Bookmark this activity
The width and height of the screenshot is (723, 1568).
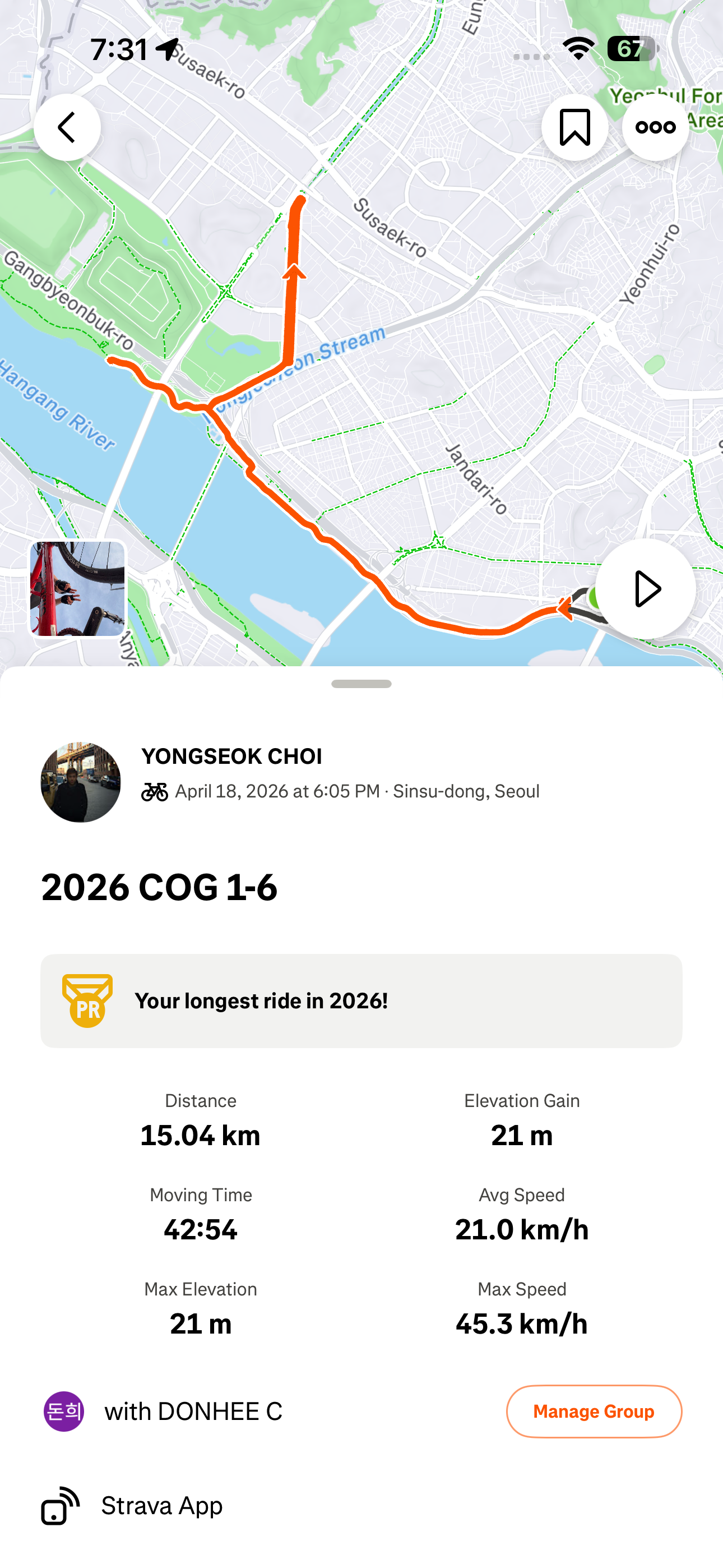point(574,127)
